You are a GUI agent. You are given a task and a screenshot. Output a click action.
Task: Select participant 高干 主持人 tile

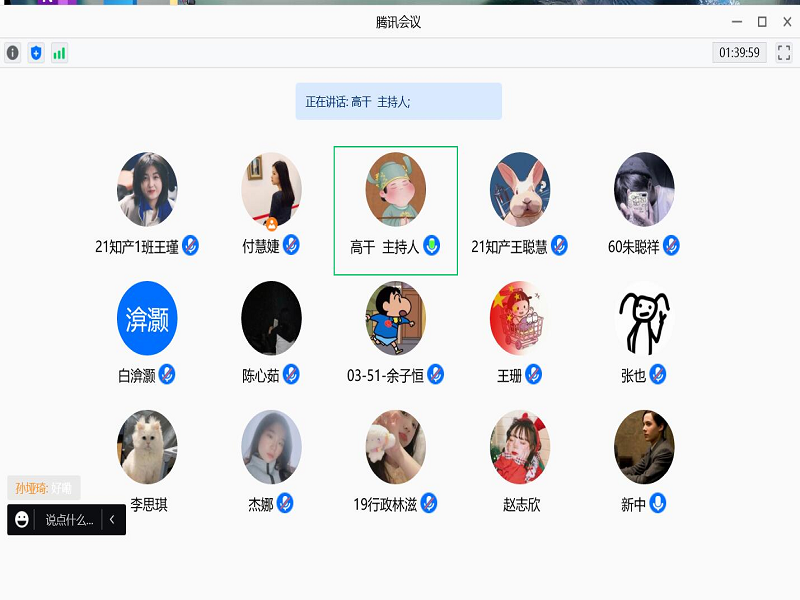pyautogui.click(x=395, y=210)
